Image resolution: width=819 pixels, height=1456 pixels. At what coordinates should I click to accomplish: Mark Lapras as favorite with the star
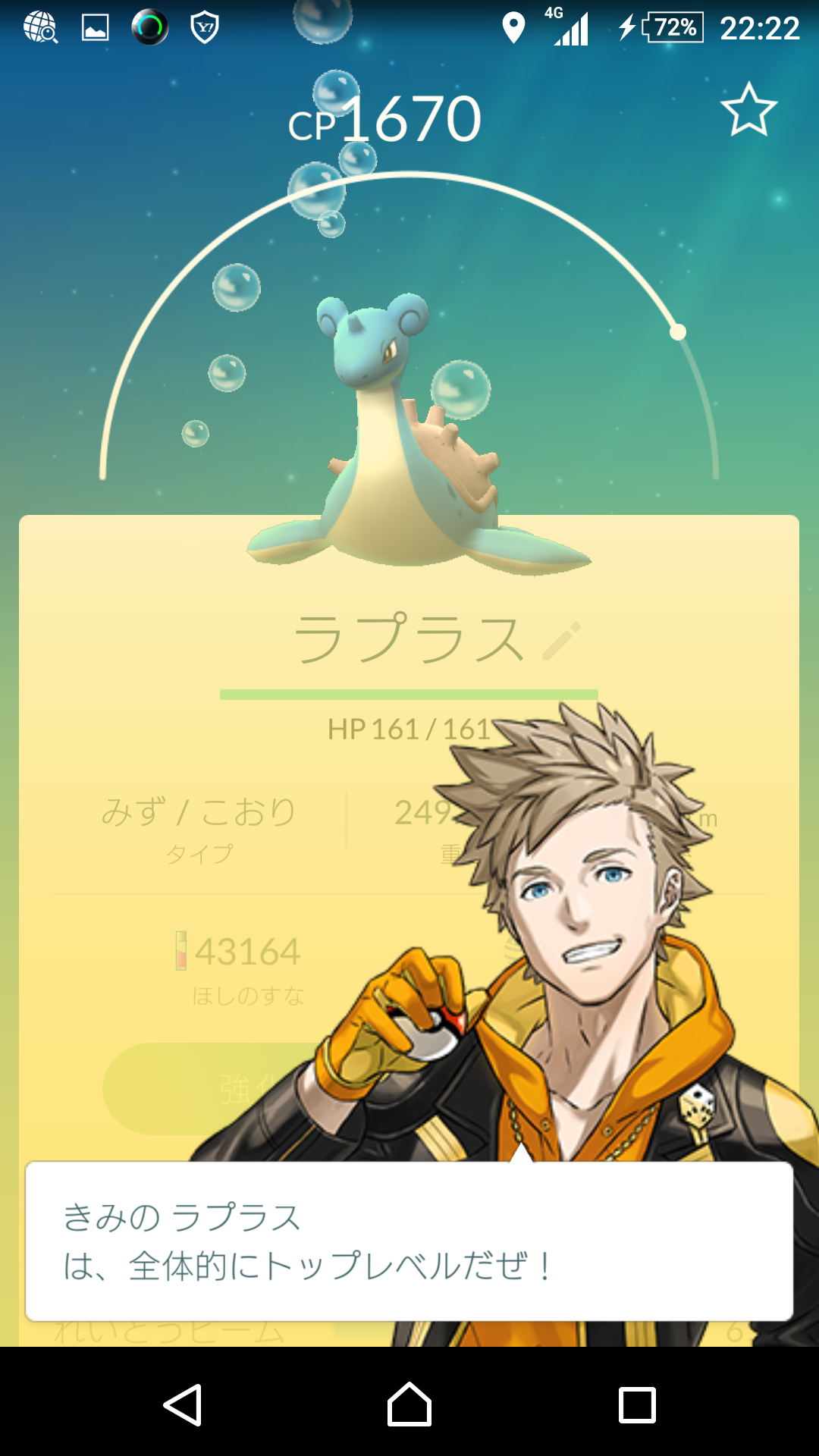coord(748,110)
